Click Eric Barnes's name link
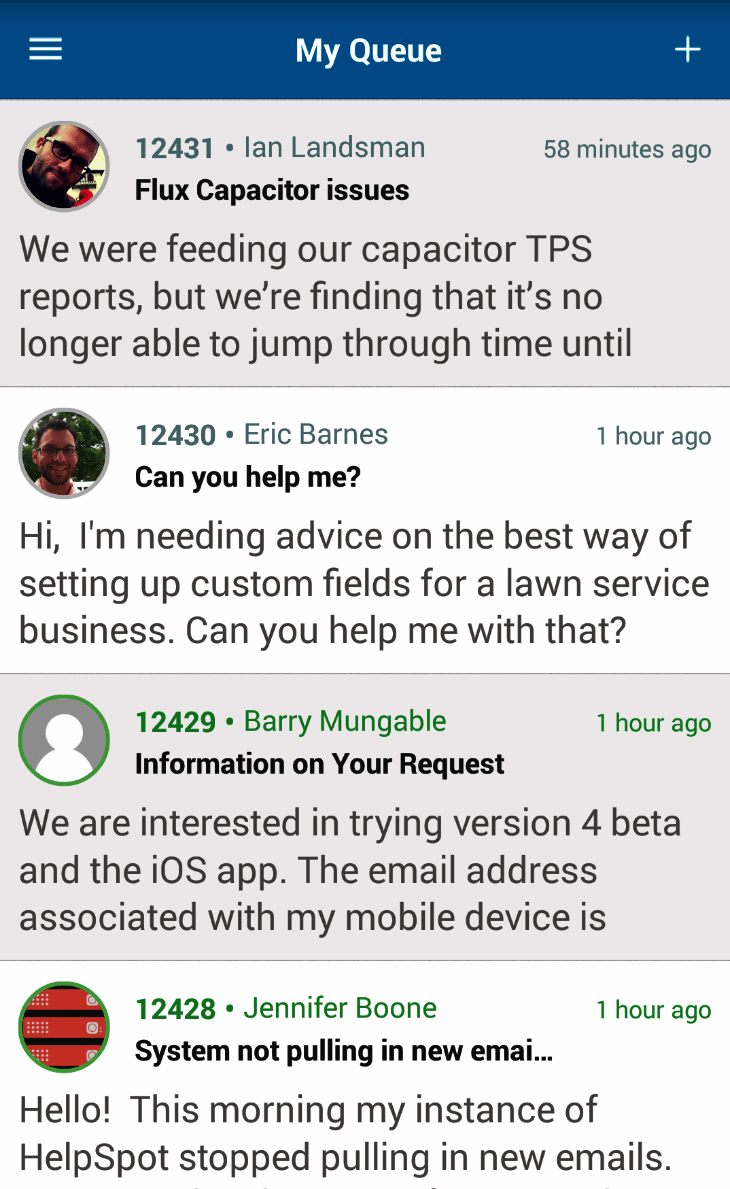The image size is (730, 1189). [315, 435]
